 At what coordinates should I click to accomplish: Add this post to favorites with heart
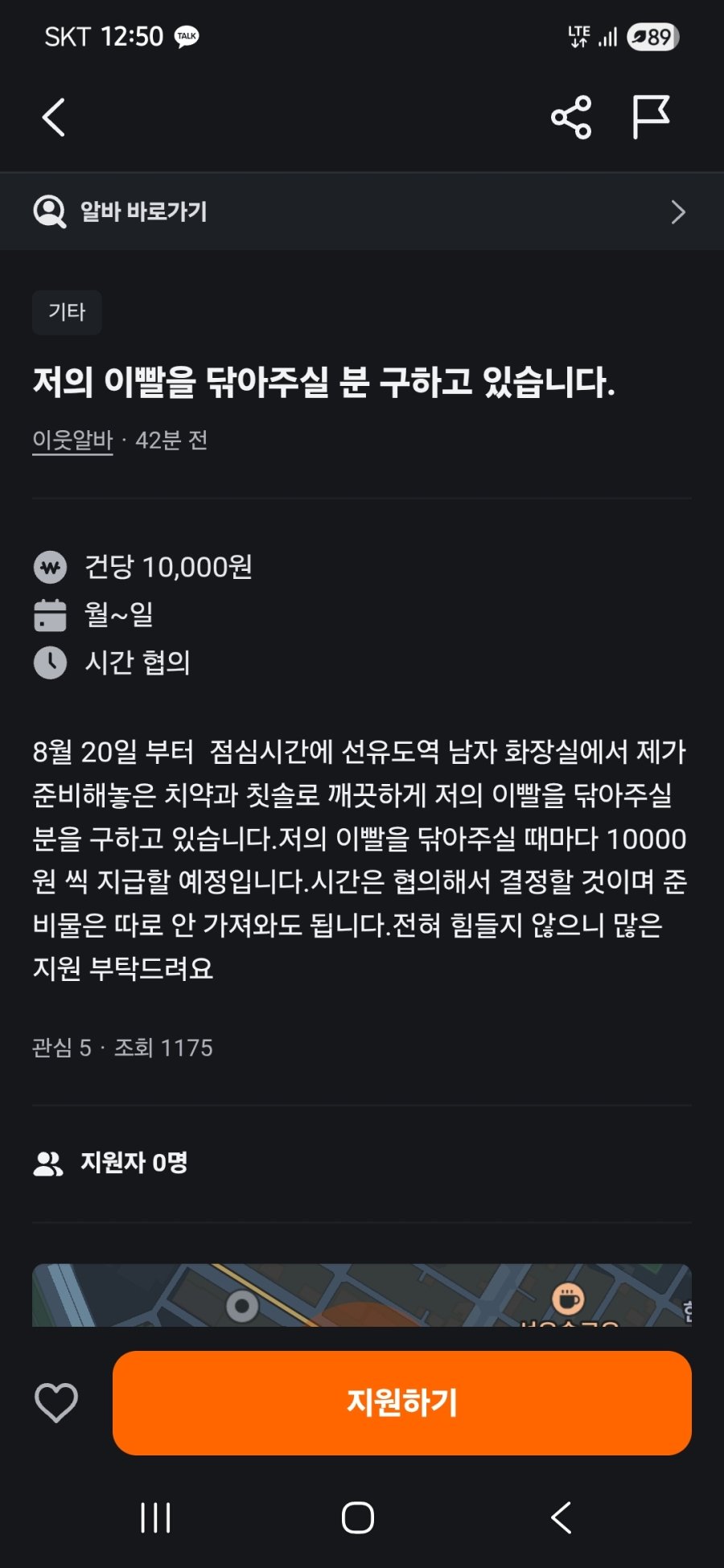(56, 1403)
